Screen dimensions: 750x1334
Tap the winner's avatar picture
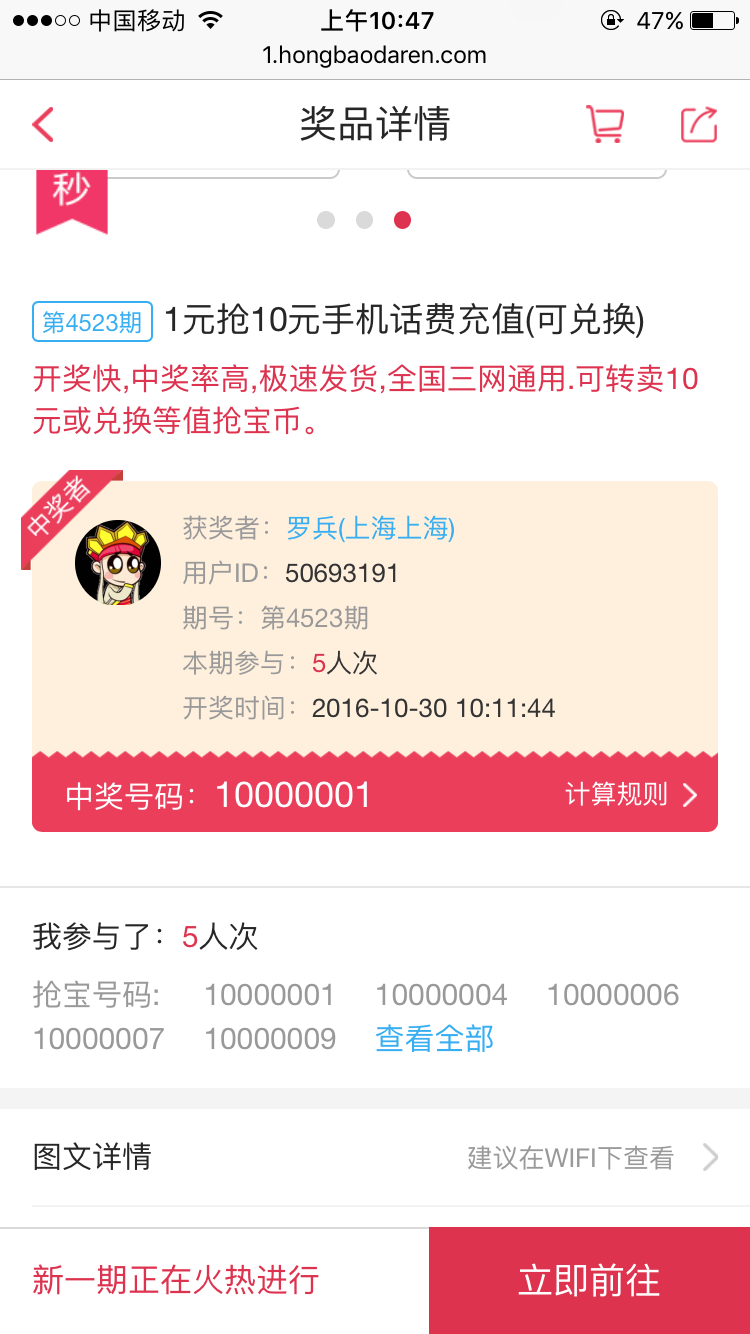[118, 562]
